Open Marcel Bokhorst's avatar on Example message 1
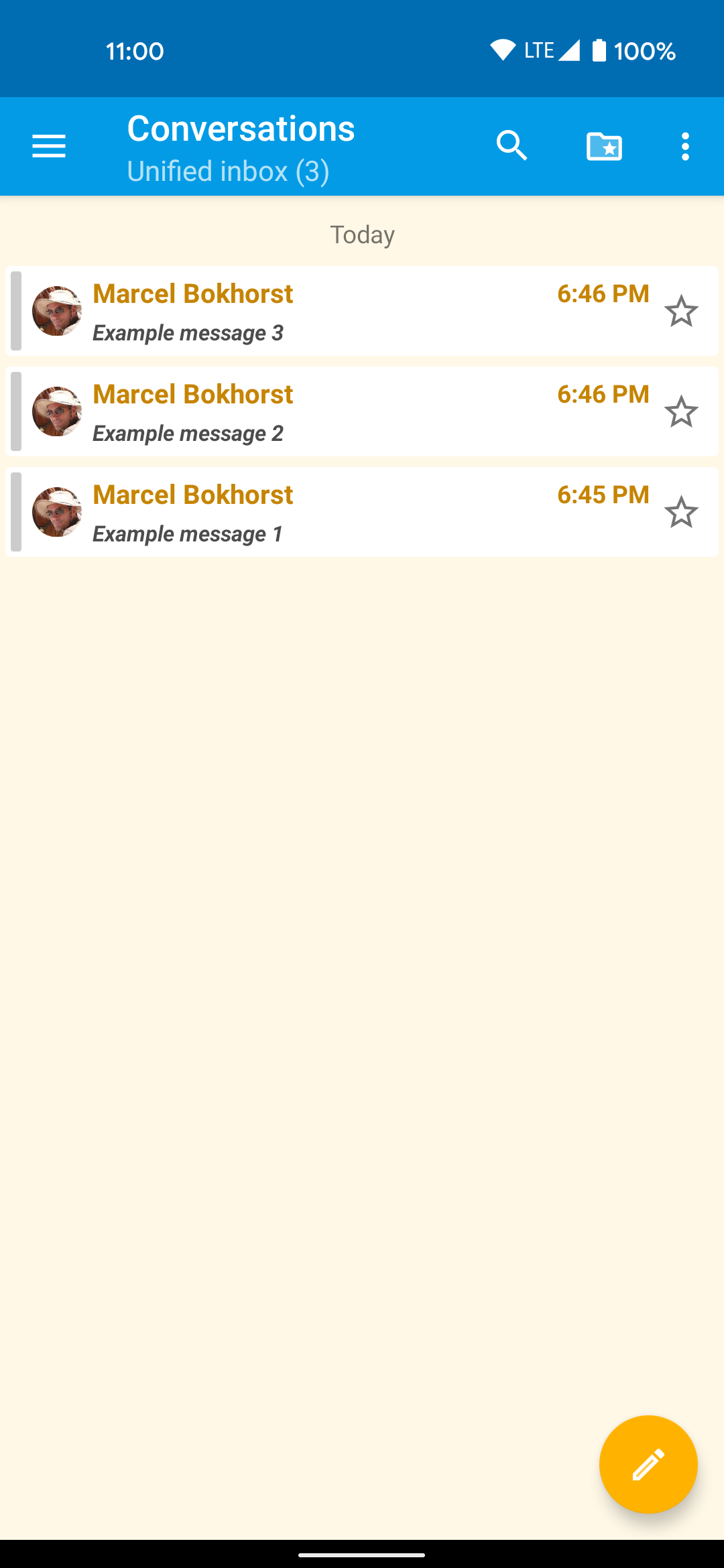 pyautogui.click(x=57, y=511)
